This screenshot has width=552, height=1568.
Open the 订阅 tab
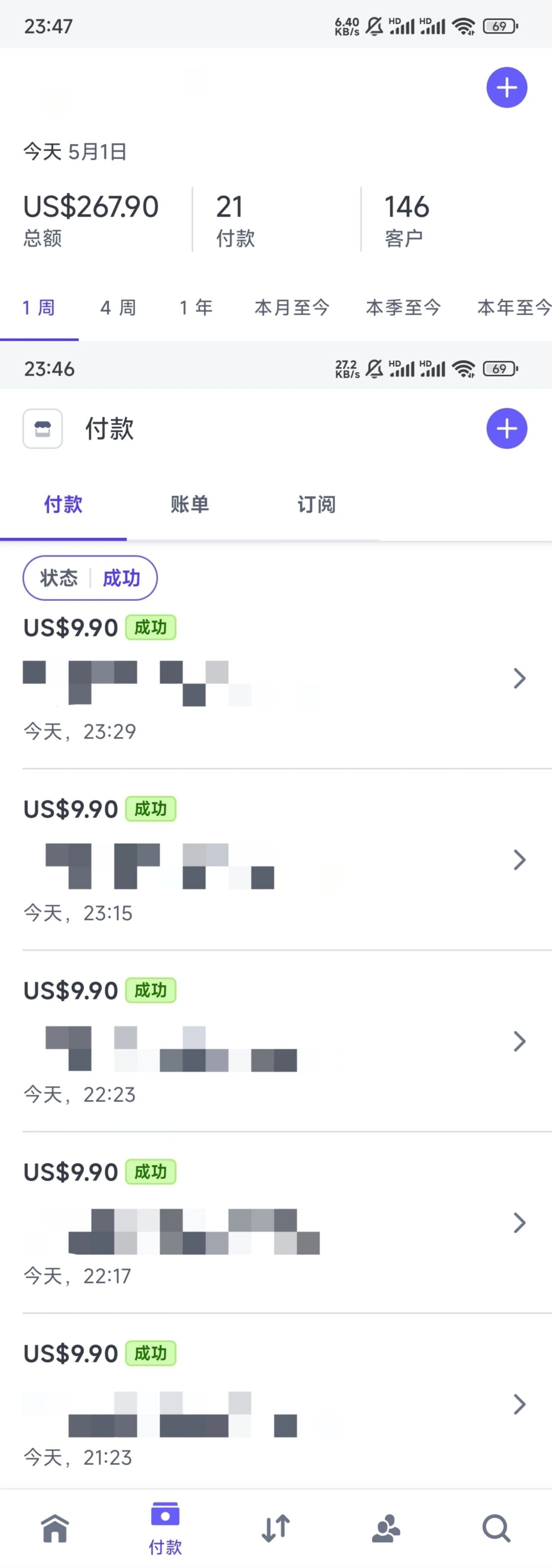pos(317,504)
